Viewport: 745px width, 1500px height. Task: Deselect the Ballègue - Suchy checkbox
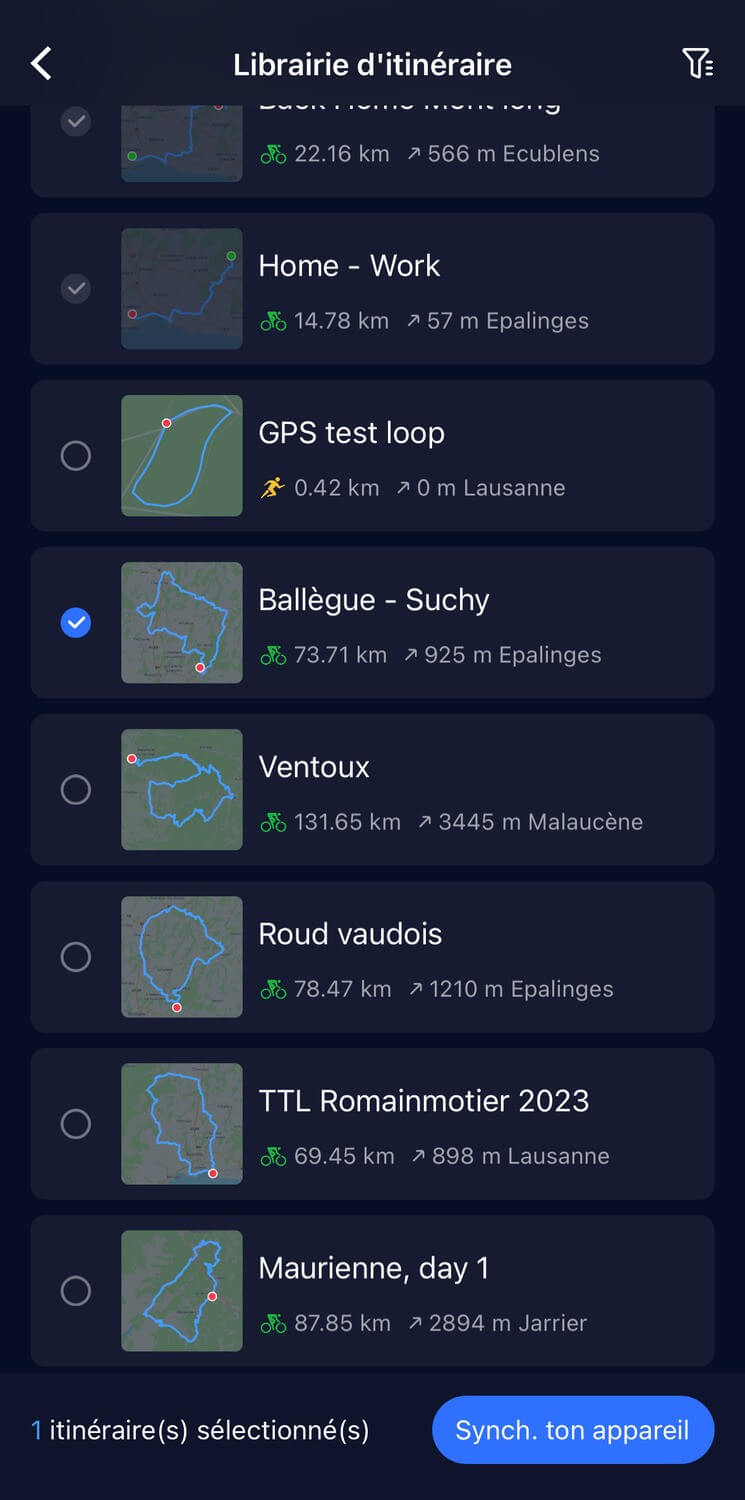pyautogui.click(x=76, y=623)
